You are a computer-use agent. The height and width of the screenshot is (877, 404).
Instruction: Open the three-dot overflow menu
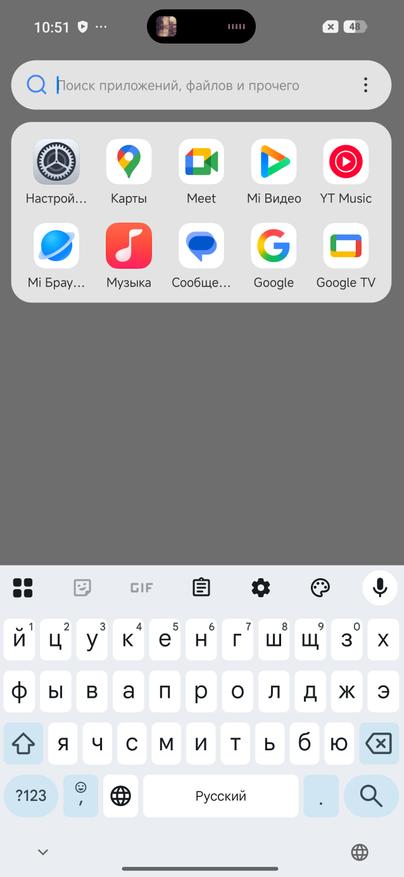click(x=365, y=85)
